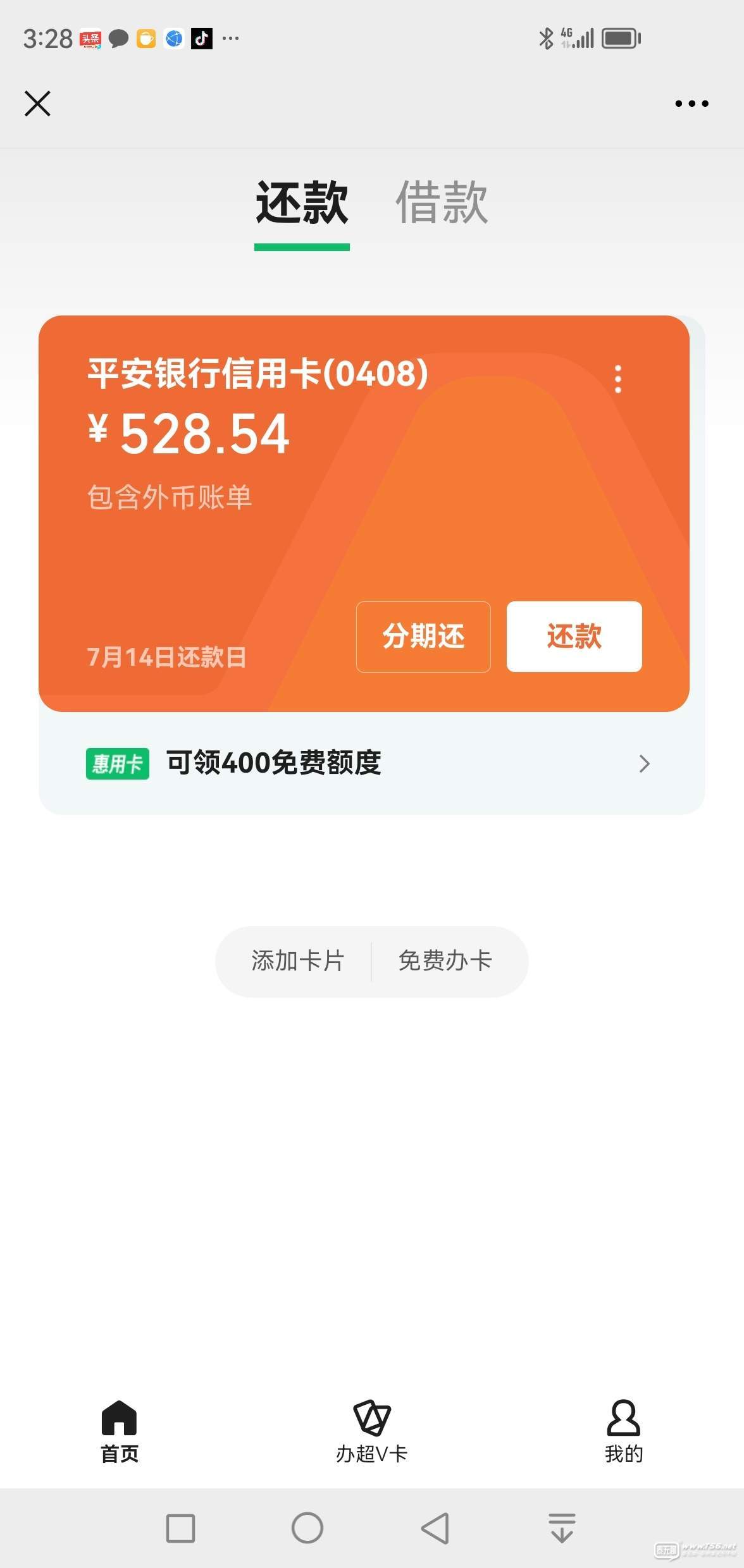Tap 添加卡片 to add a card
744x1568 pixels.
point(297,960)
